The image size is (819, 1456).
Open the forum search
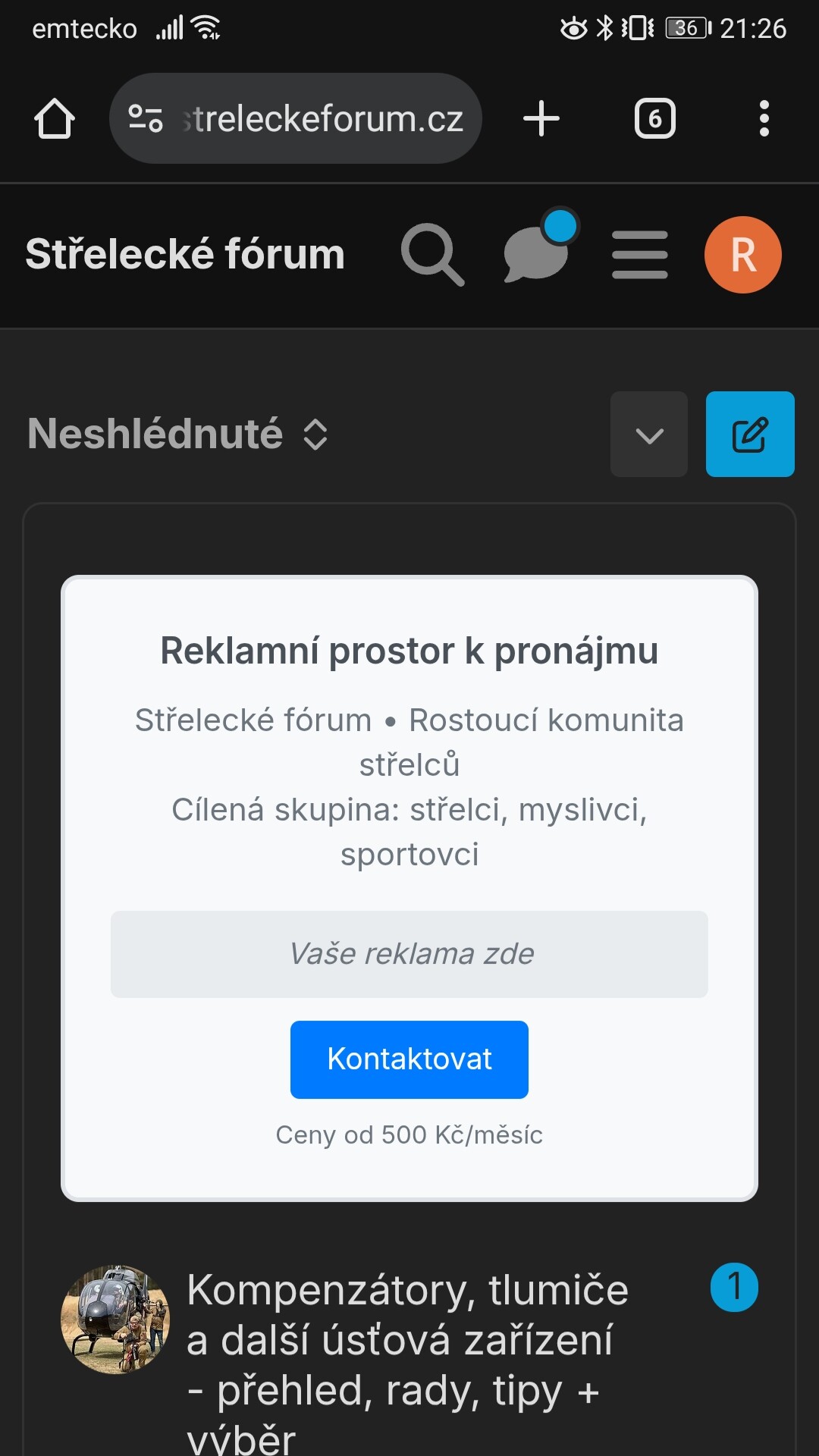(x=432, y=255)
